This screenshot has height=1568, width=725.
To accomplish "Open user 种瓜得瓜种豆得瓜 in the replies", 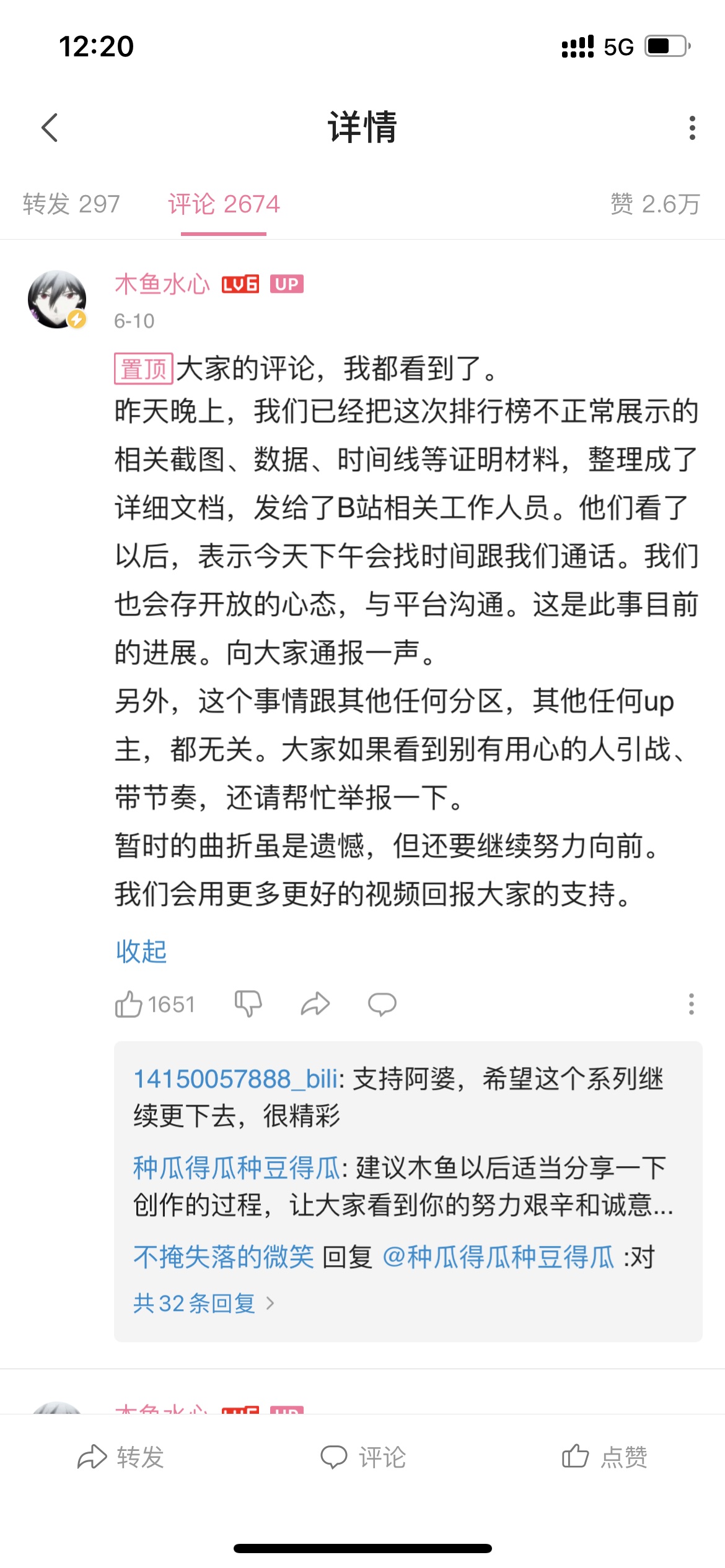I will 237,1169.
